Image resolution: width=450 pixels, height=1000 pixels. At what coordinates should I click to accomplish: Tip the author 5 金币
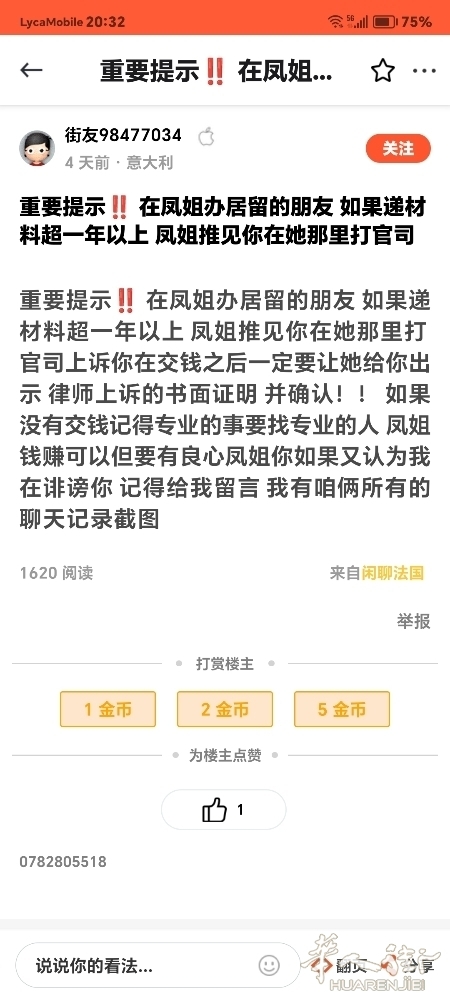coord(342,709)
